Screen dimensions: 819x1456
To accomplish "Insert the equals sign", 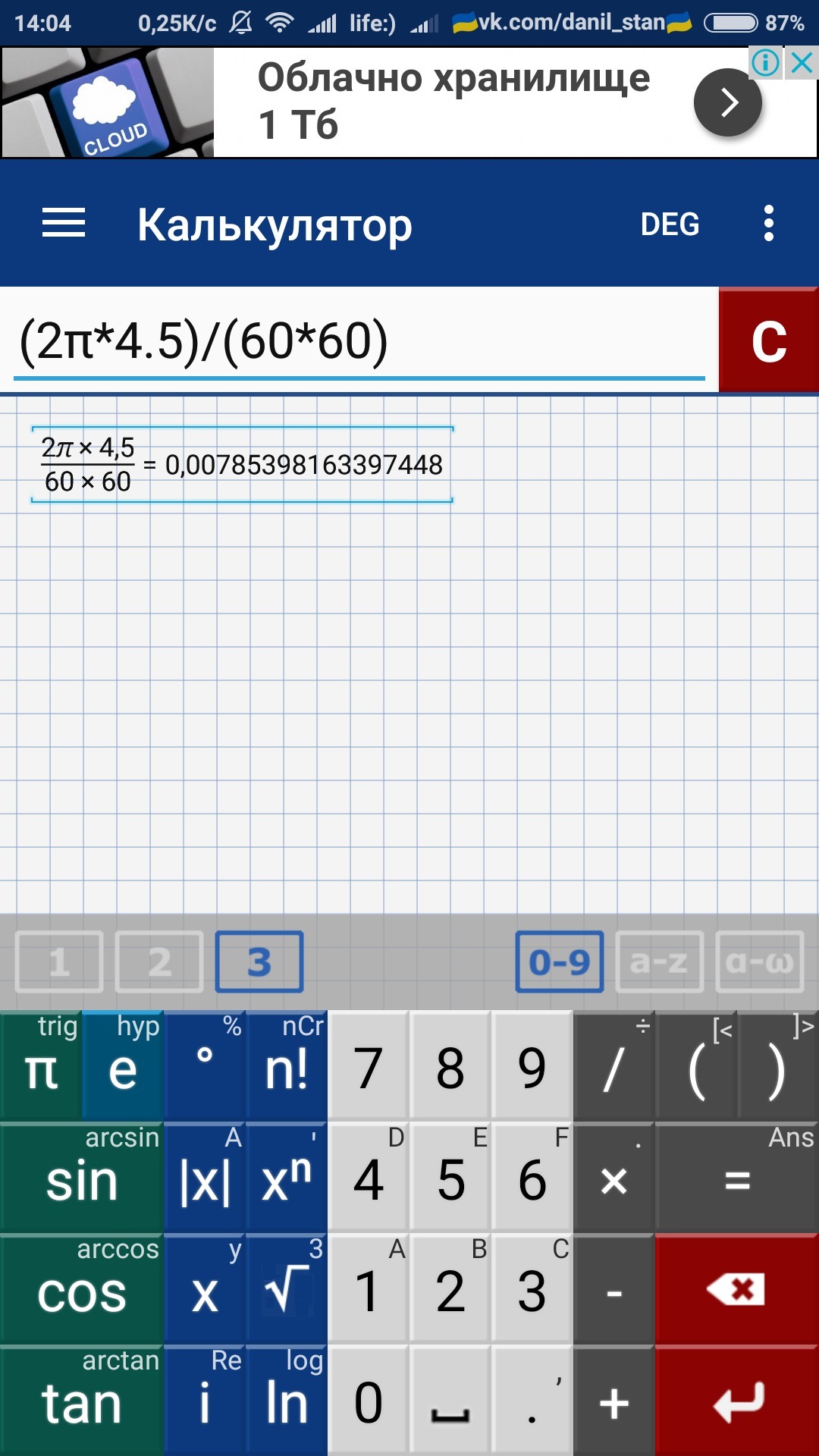I will (737, 1178).
